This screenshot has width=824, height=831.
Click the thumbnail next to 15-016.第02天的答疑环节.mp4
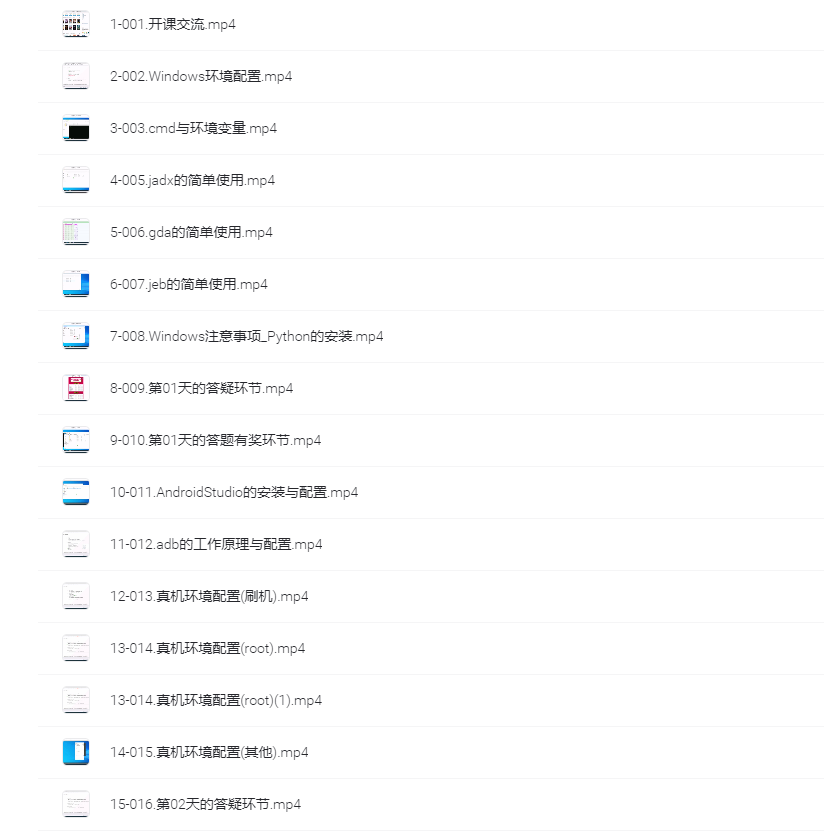75,804
